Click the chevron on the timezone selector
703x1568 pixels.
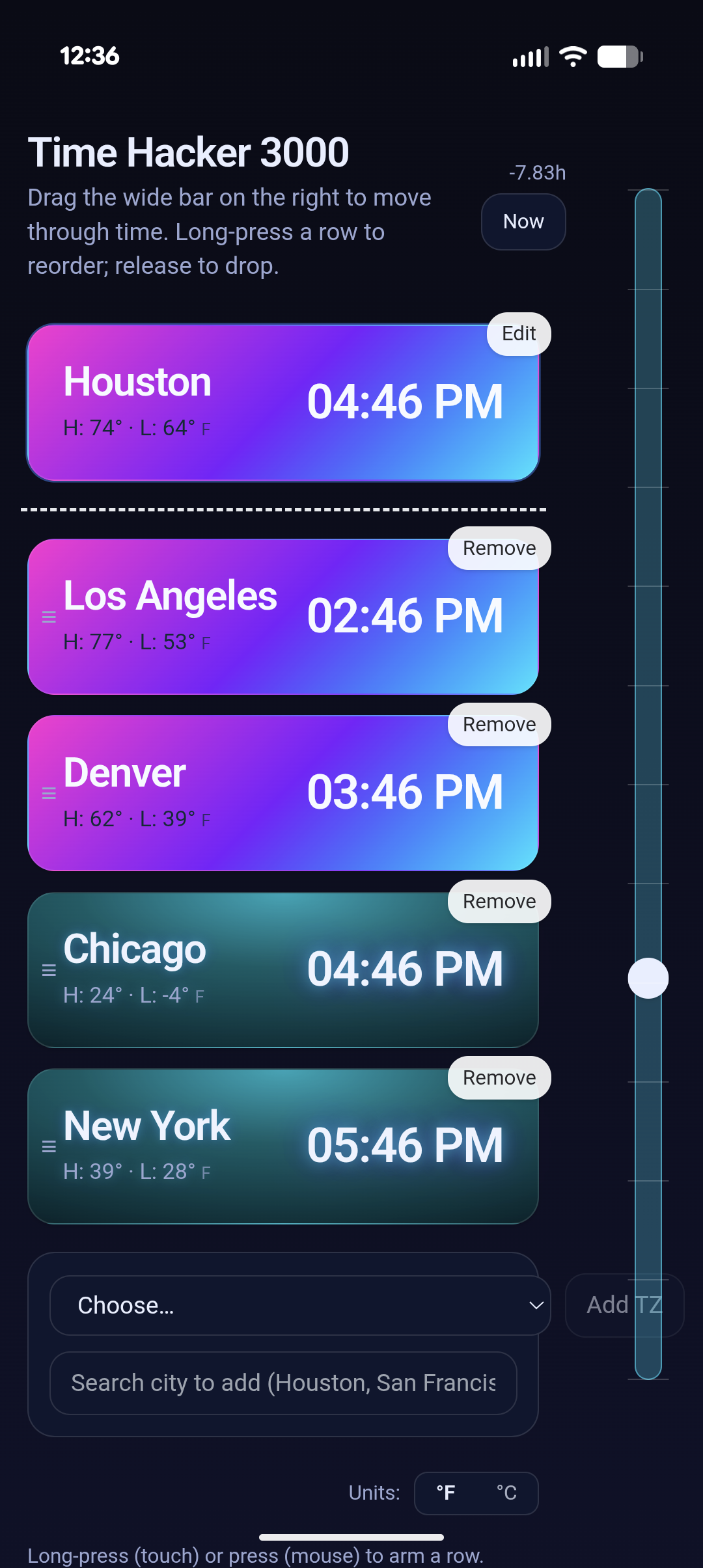pos(536,1305)
